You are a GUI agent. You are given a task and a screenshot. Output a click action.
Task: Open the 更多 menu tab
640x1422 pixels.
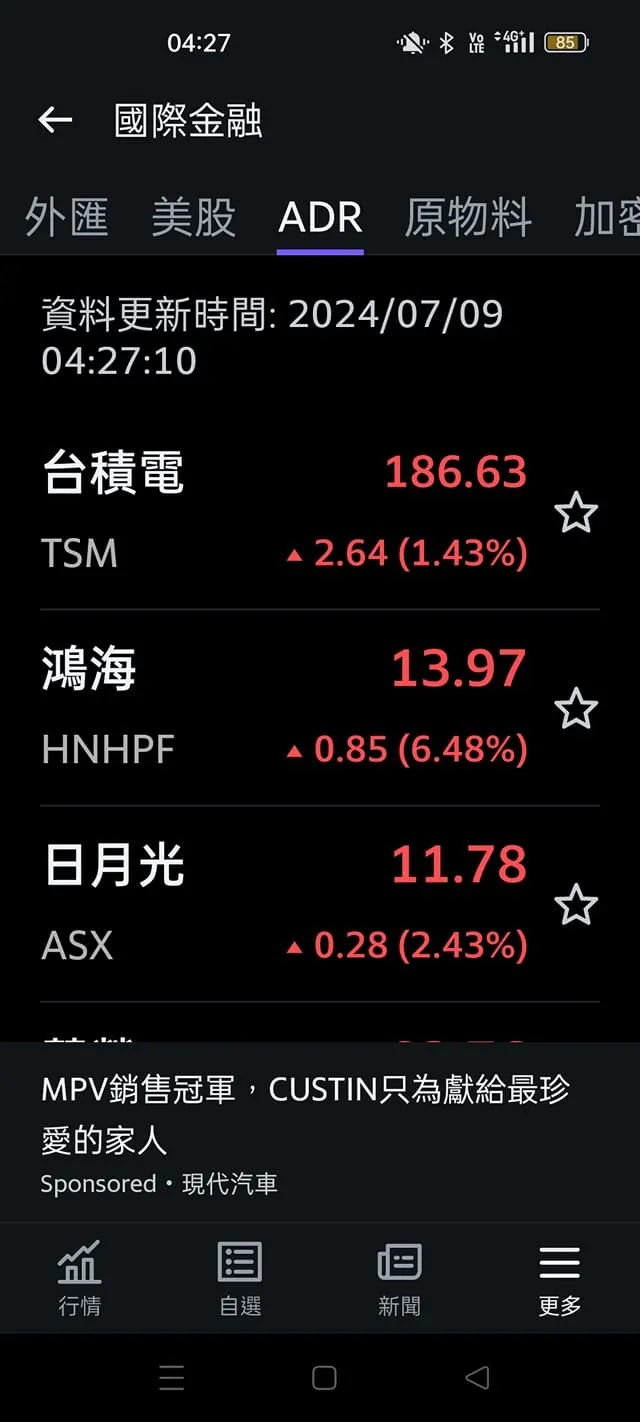click(x=559, y=1277)
